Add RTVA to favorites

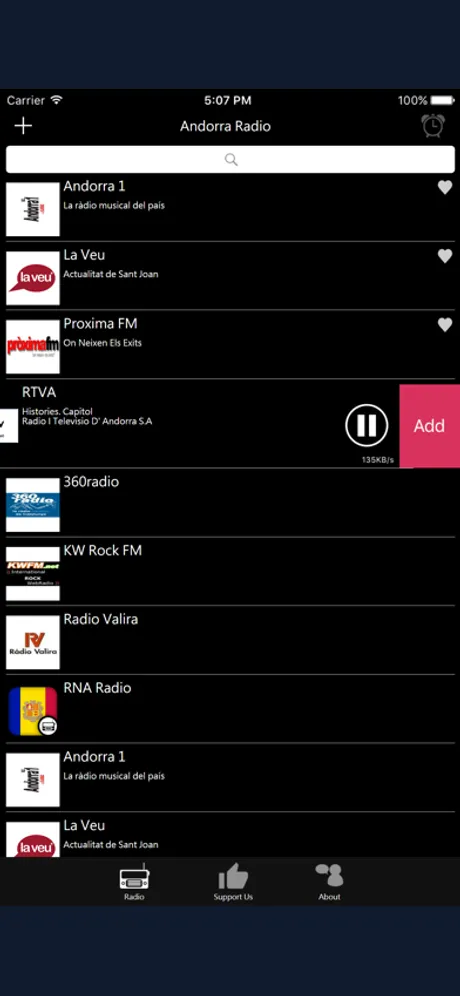(430, 426)
